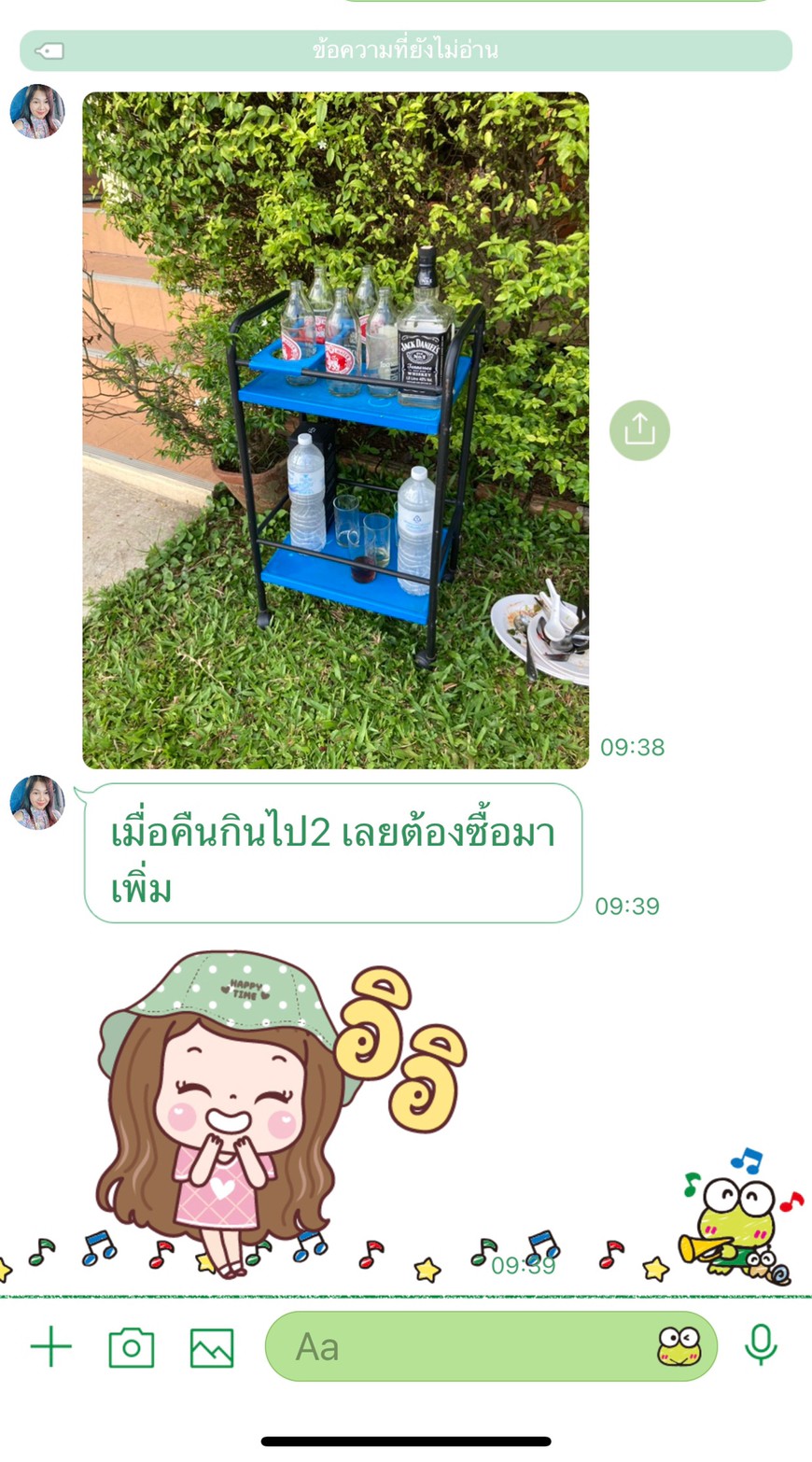The image size is (812, 1462).
Task: Open the photo gallery picker
Action: 212,1347
